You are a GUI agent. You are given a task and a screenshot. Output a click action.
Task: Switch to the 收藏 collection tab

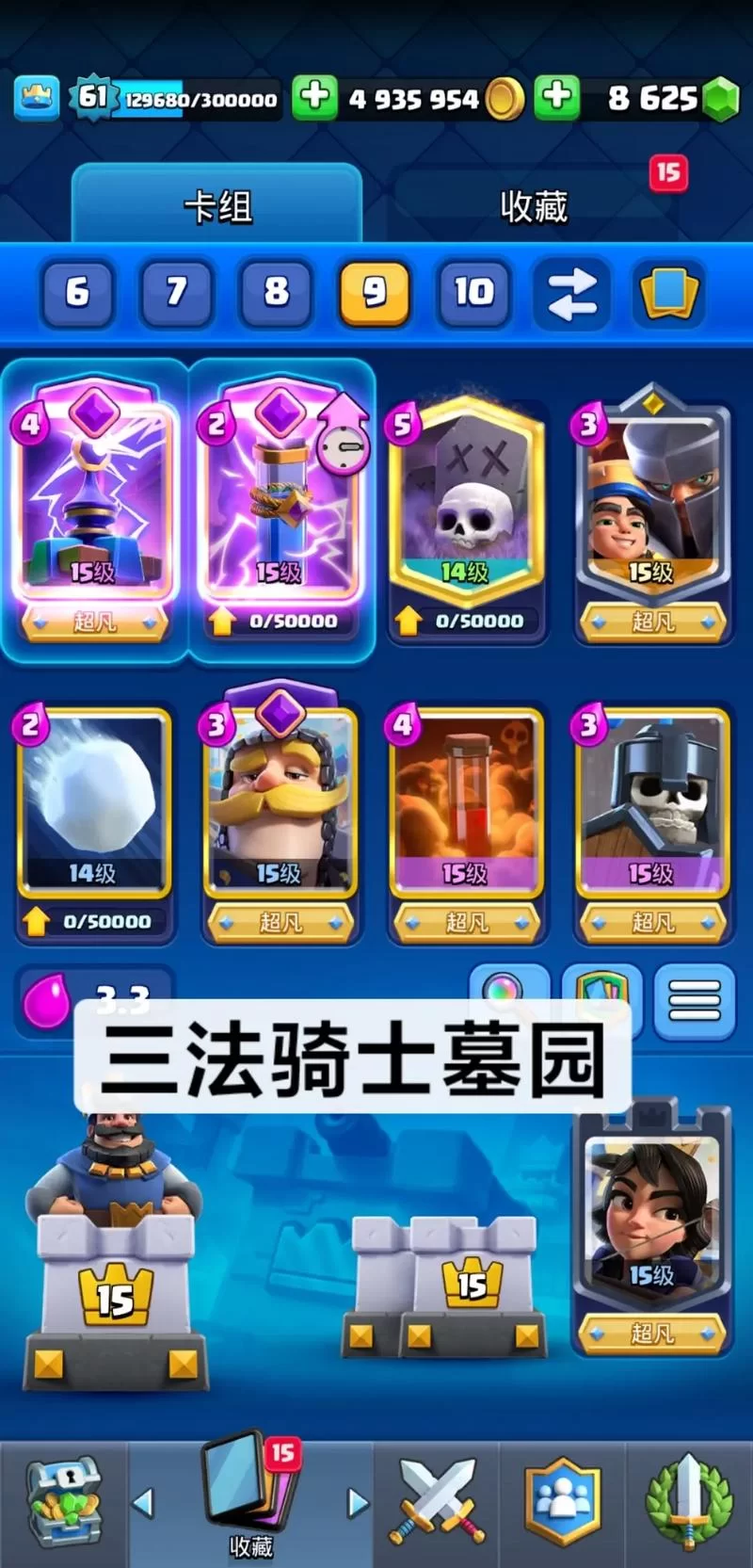coord(535,205)
